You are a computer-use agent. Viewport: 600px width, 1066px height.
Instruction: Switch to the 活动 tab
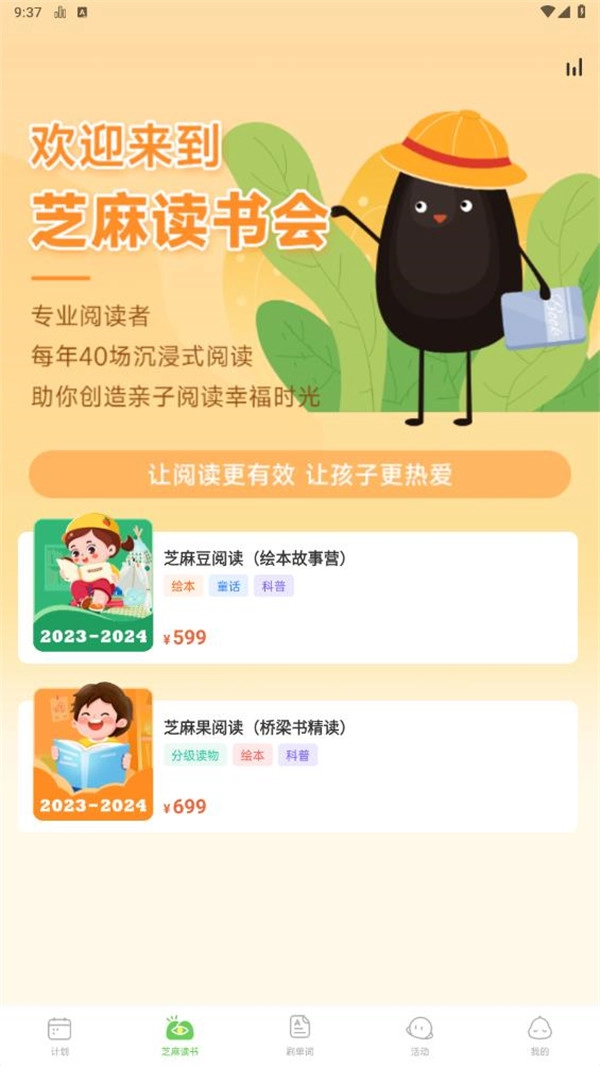coord(419,1036)
